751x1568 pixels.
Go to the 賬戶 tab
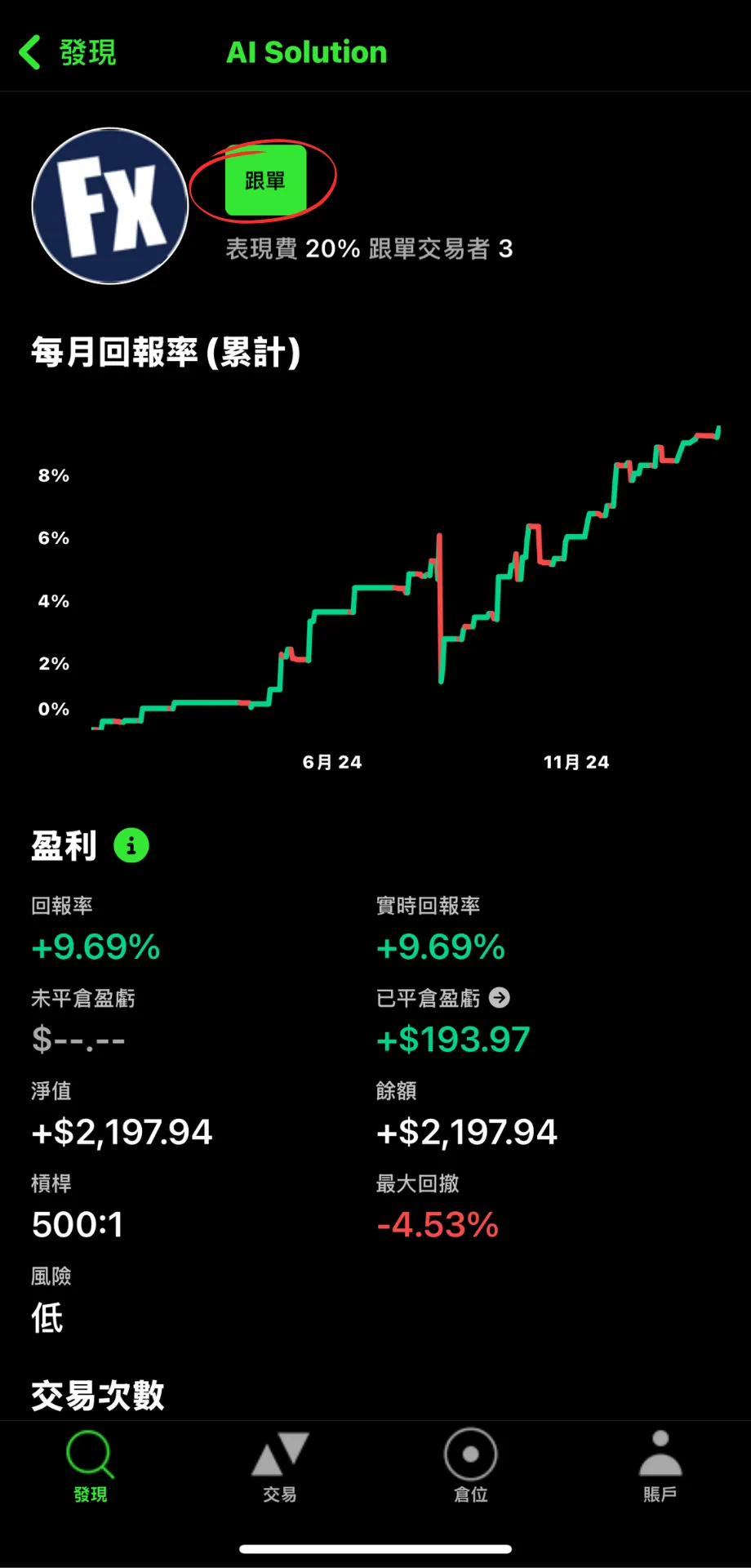pyautogui.click(x=660, y=1467)
